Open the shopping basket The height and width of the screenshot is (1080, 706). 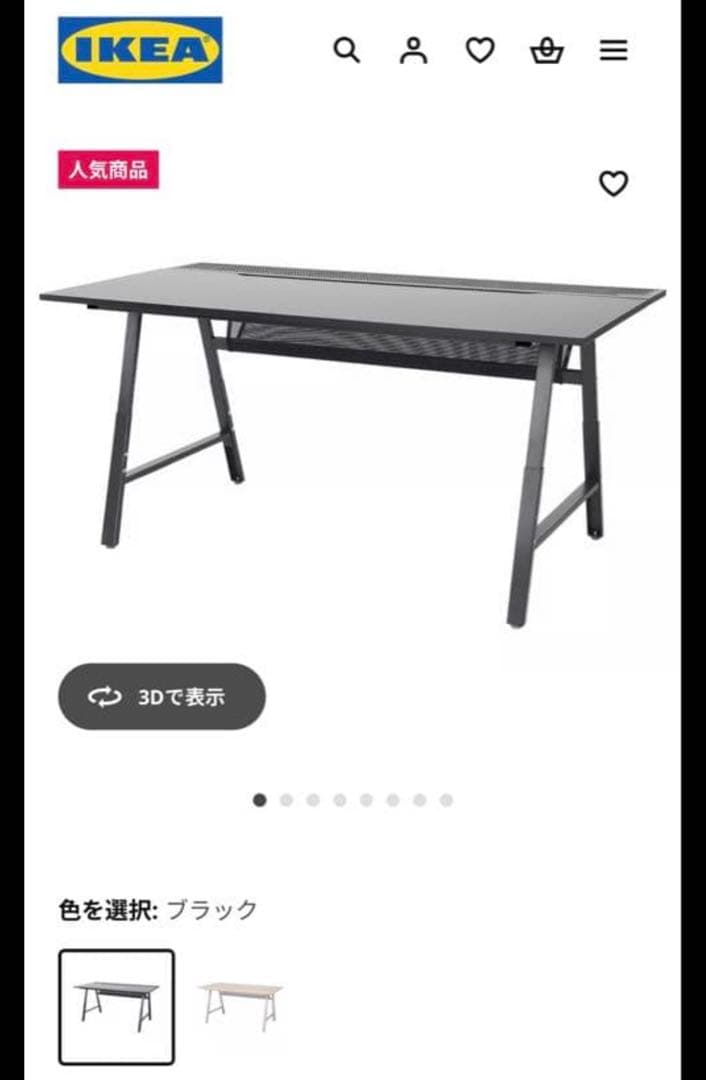(547, 50)
